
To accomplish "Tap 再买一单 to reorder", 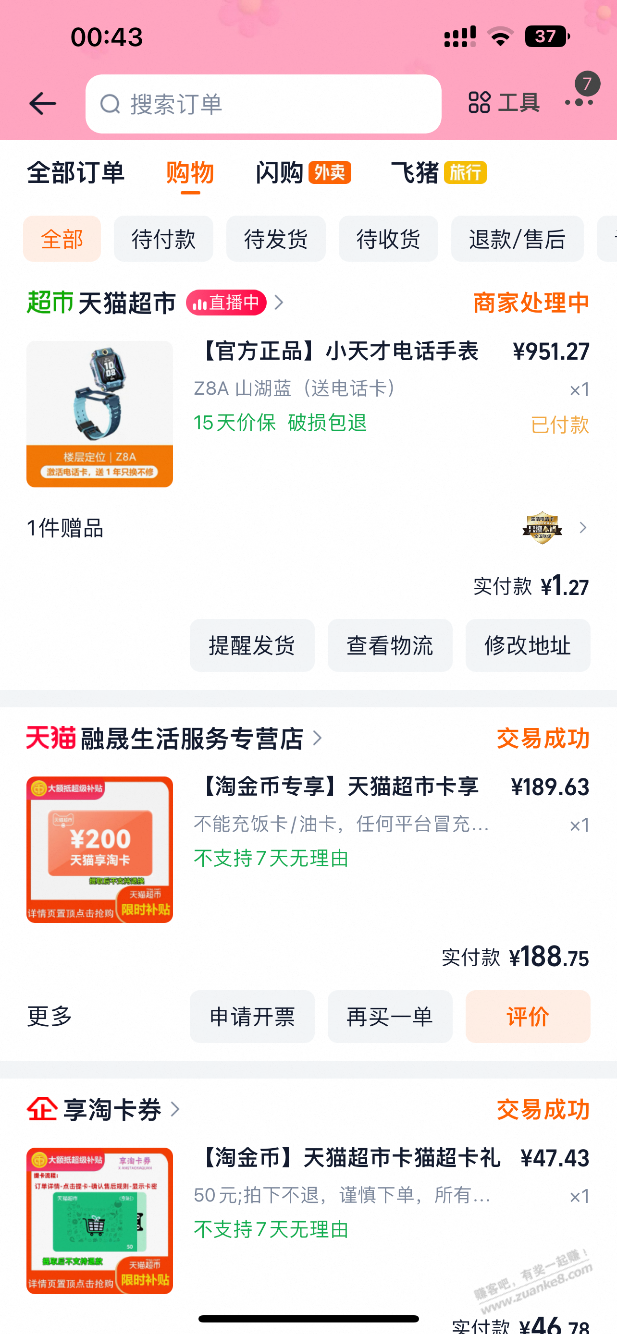I will (390, 1017).
